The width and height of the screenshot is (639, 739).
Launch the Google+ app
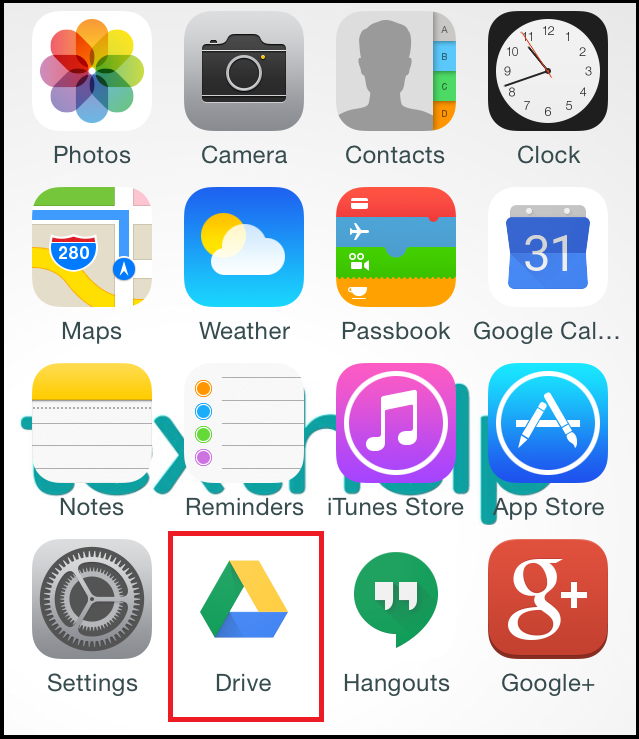pos(548,599)
